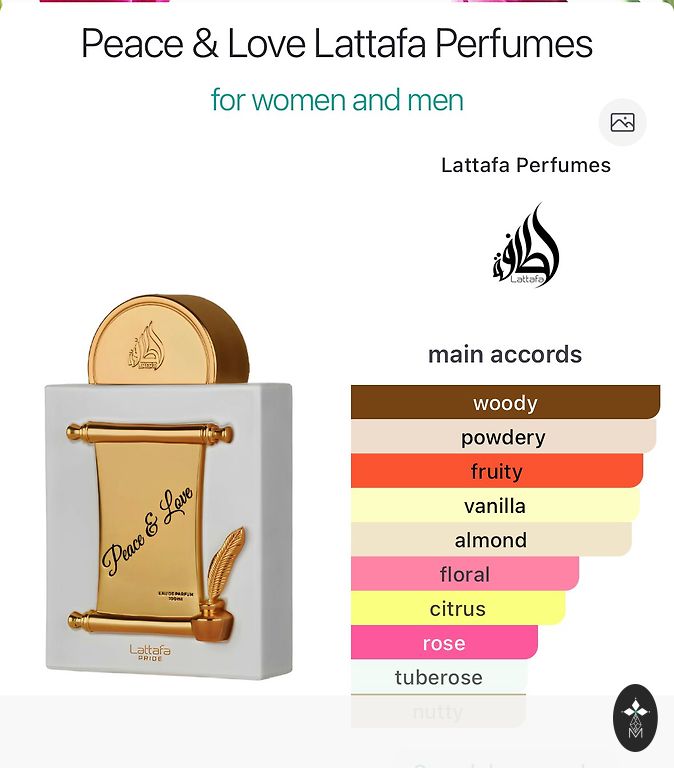674x768 pixels.
Task: Open the photo gallery icon
Action: (622, 123)
